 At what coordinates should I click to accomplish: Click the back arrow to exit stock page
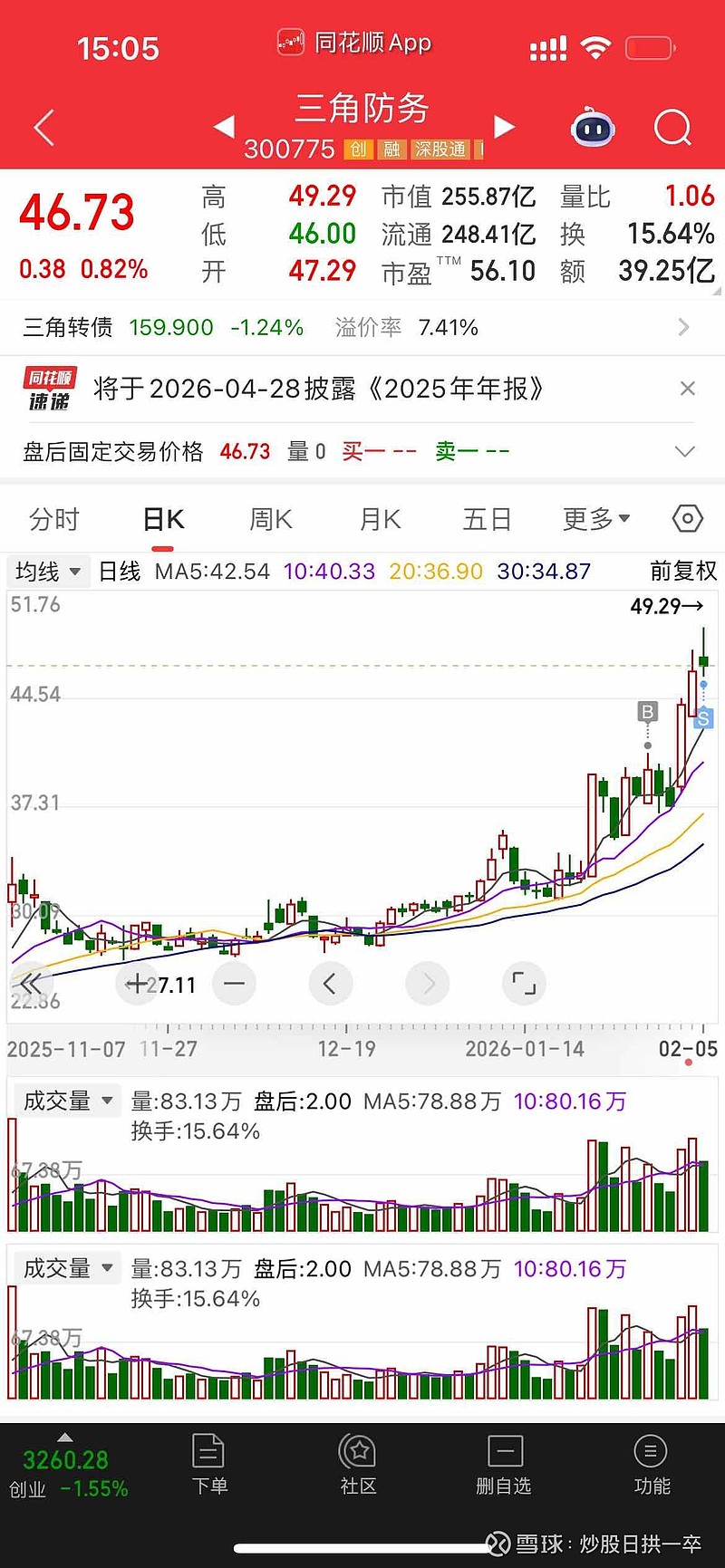[42, 128]
